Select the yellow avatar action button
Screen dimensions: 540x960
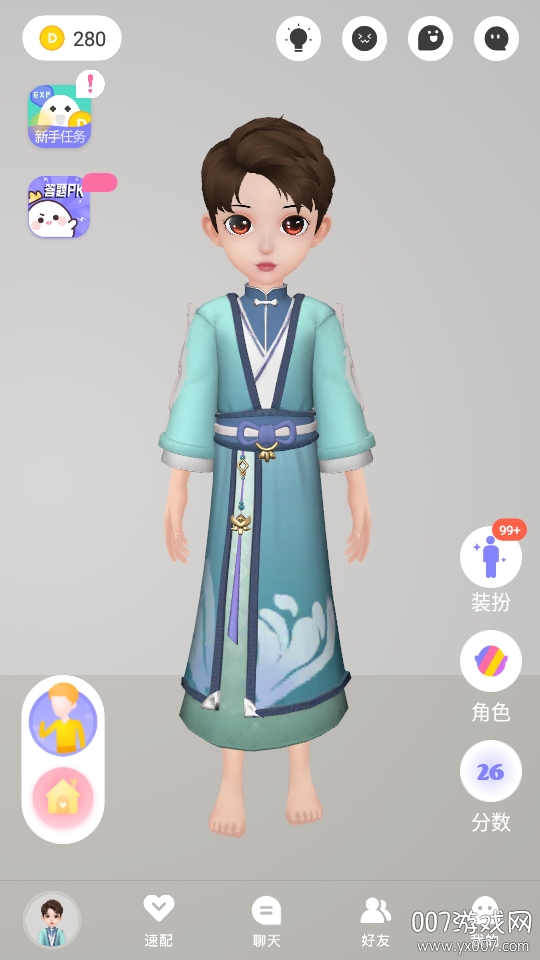tap(63, 721)
